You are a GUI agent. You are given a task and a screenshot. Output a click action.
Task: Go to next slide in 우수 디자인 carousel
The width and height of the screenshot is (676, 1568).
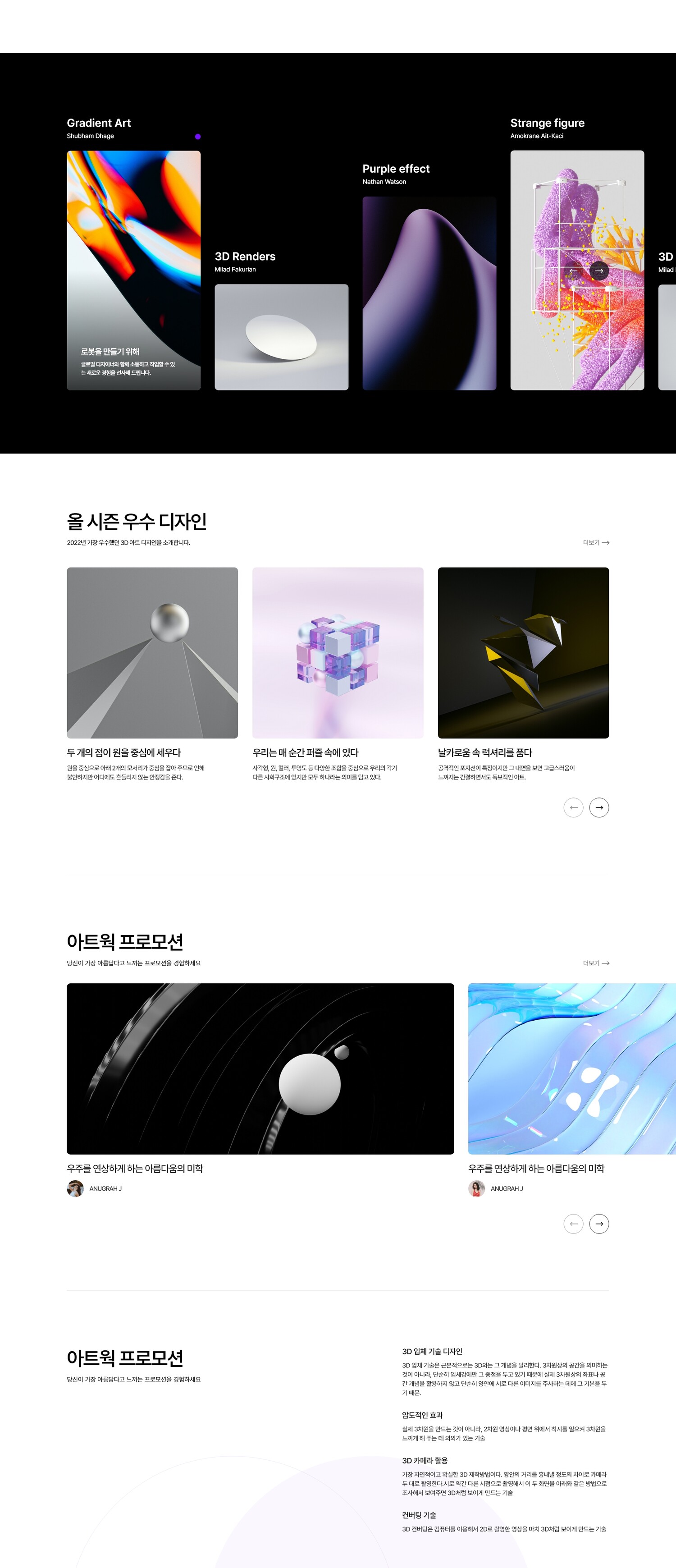(x=599, y=808)
